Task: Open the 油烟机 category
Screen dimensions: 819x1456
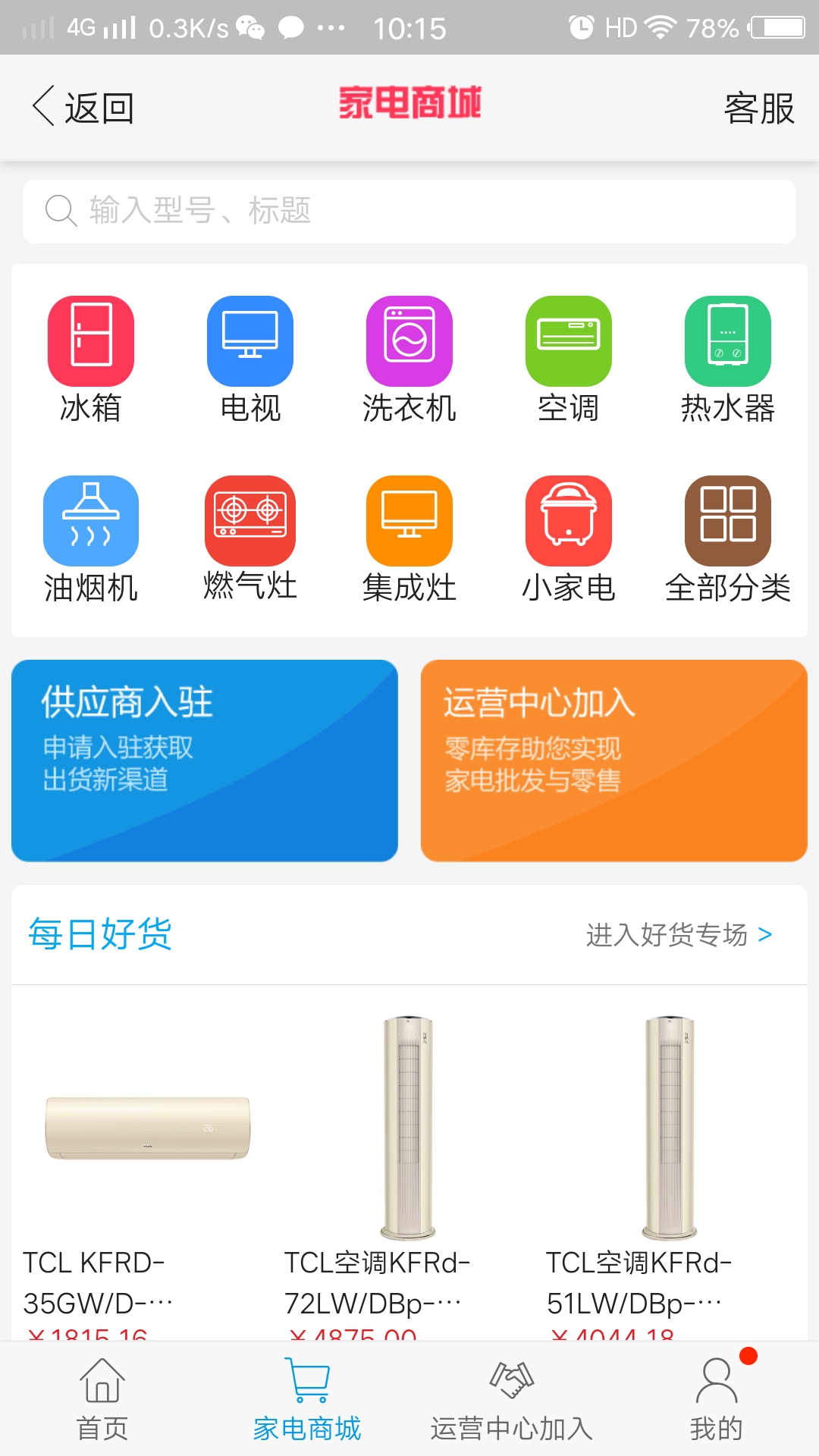Action: coord(91,538)
